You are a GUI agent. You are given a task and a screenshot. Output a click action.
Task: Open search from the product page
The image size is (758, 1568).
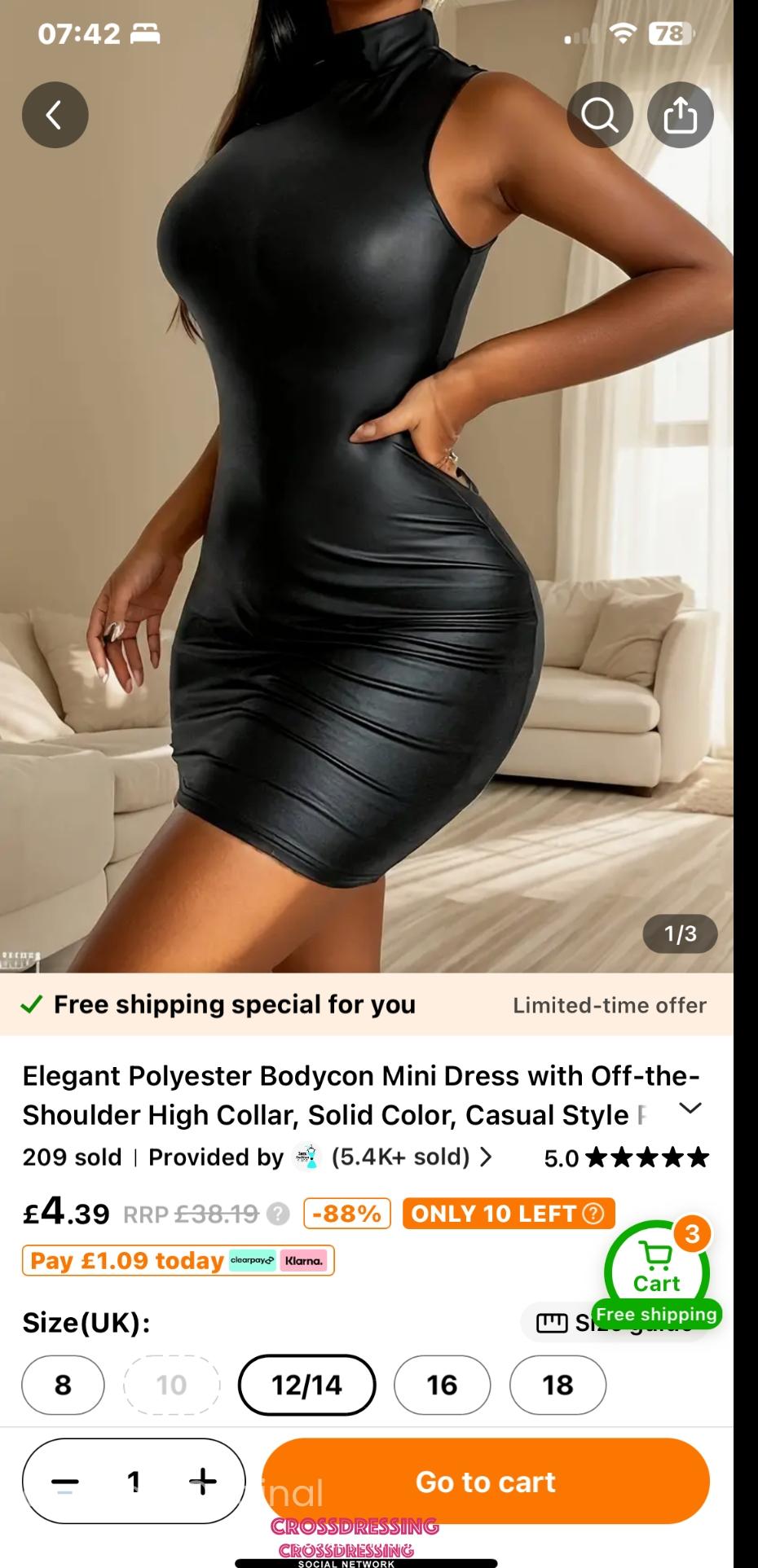tap(600, 115)
